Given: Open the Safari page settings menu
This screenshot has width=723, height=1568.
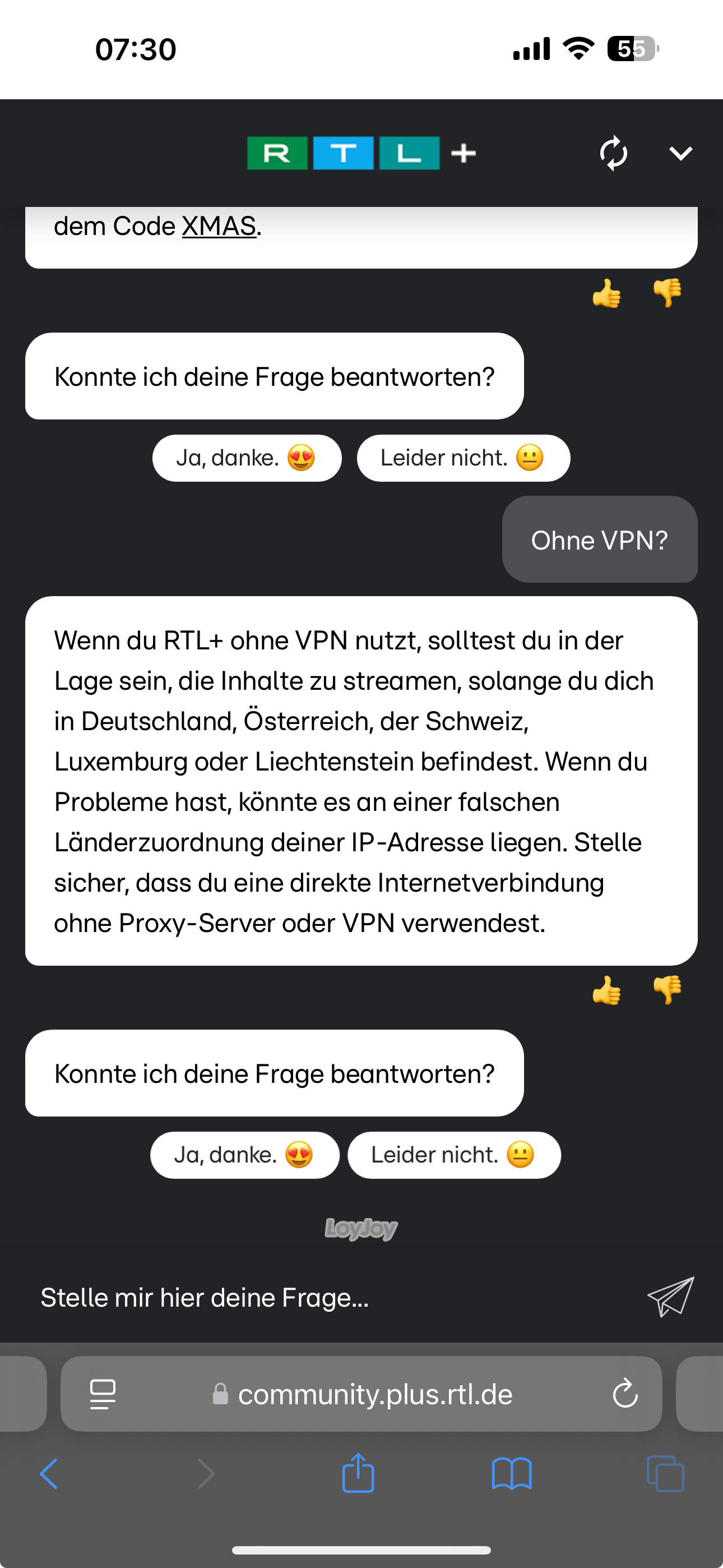Looking at the screenshot, I should tap(102, 1394).
